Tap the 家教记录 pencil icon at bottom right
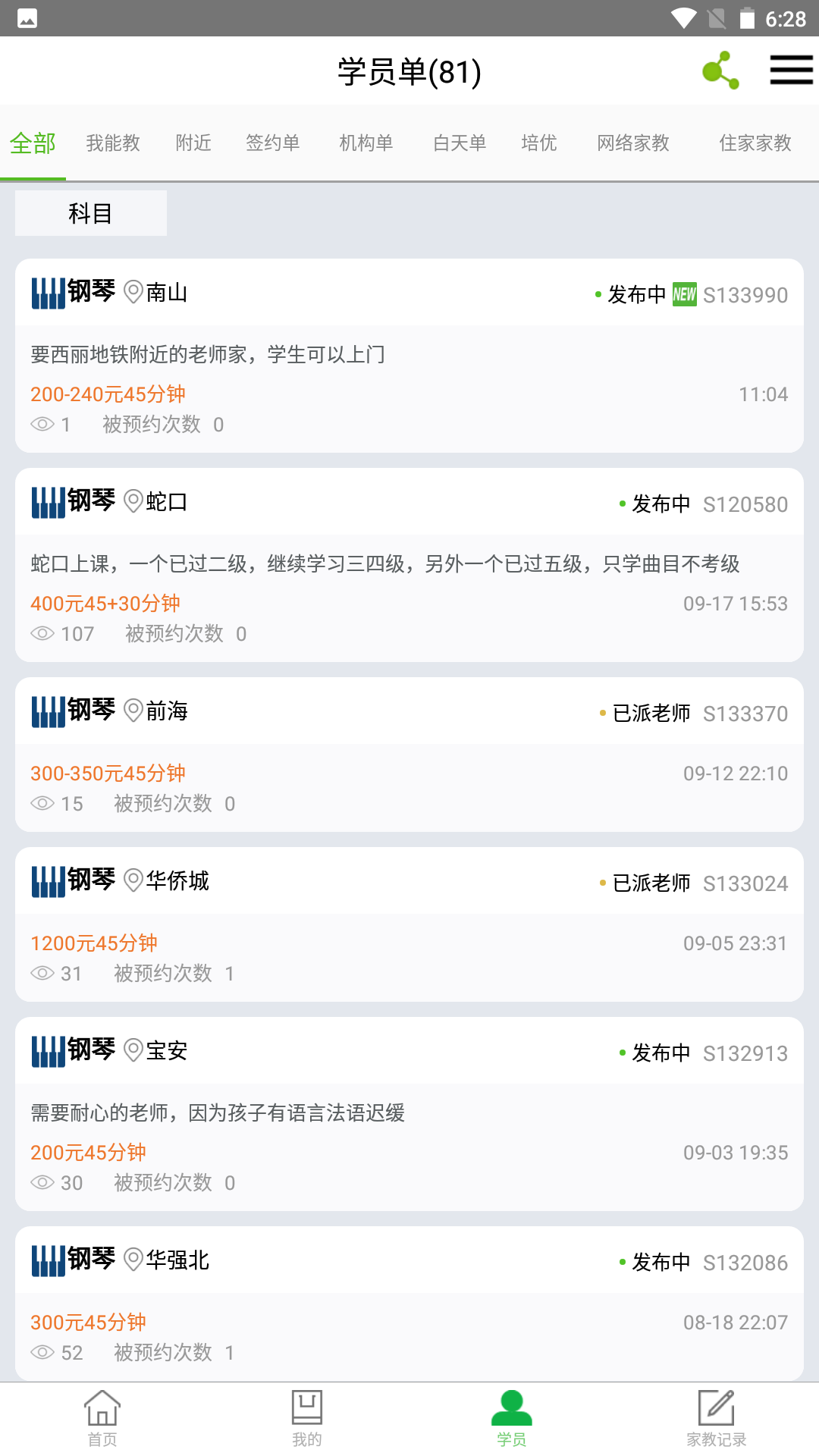 715,1407
